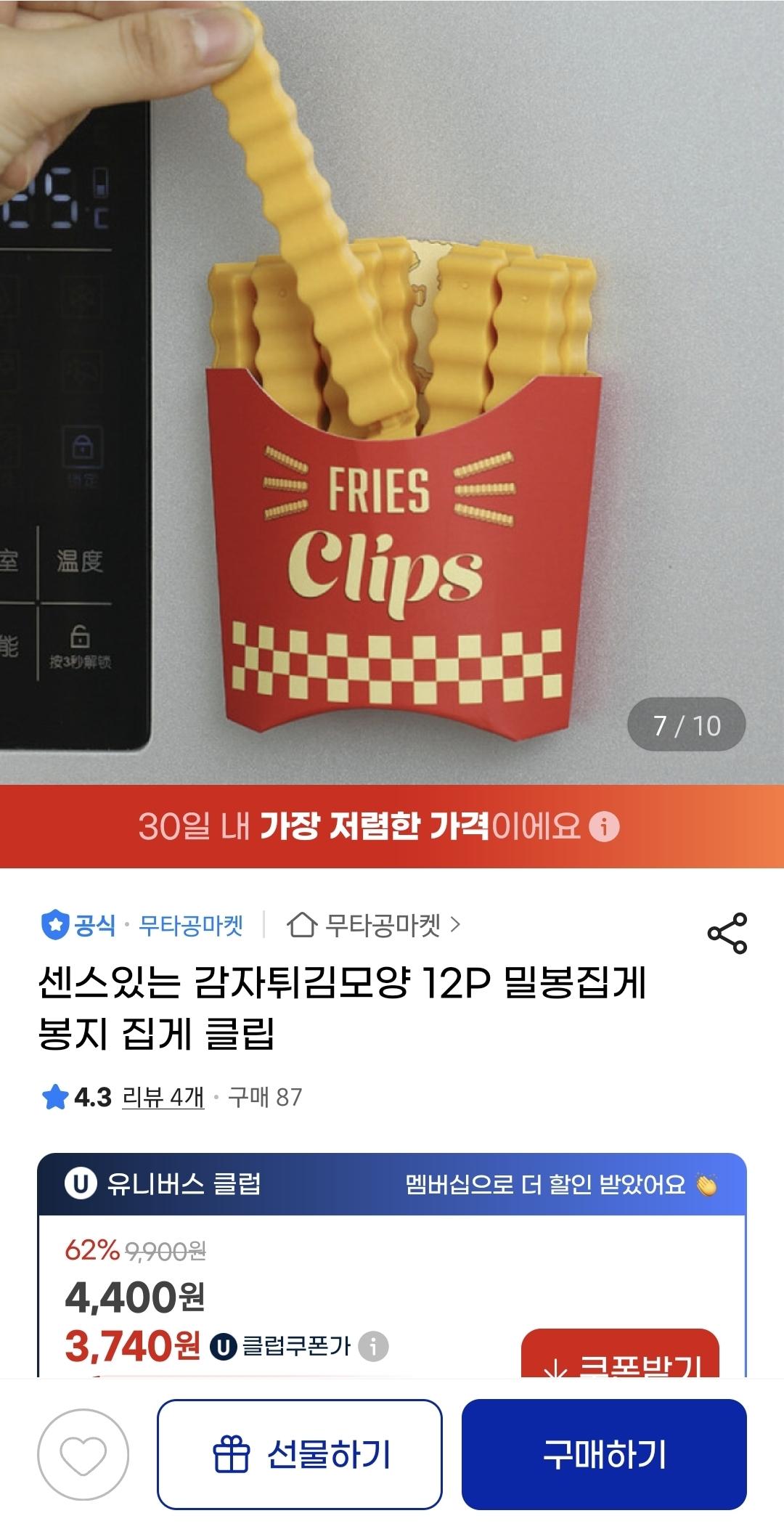Open 무타공마켓 store home link
784x1529 pixels.
coord(375,925)
